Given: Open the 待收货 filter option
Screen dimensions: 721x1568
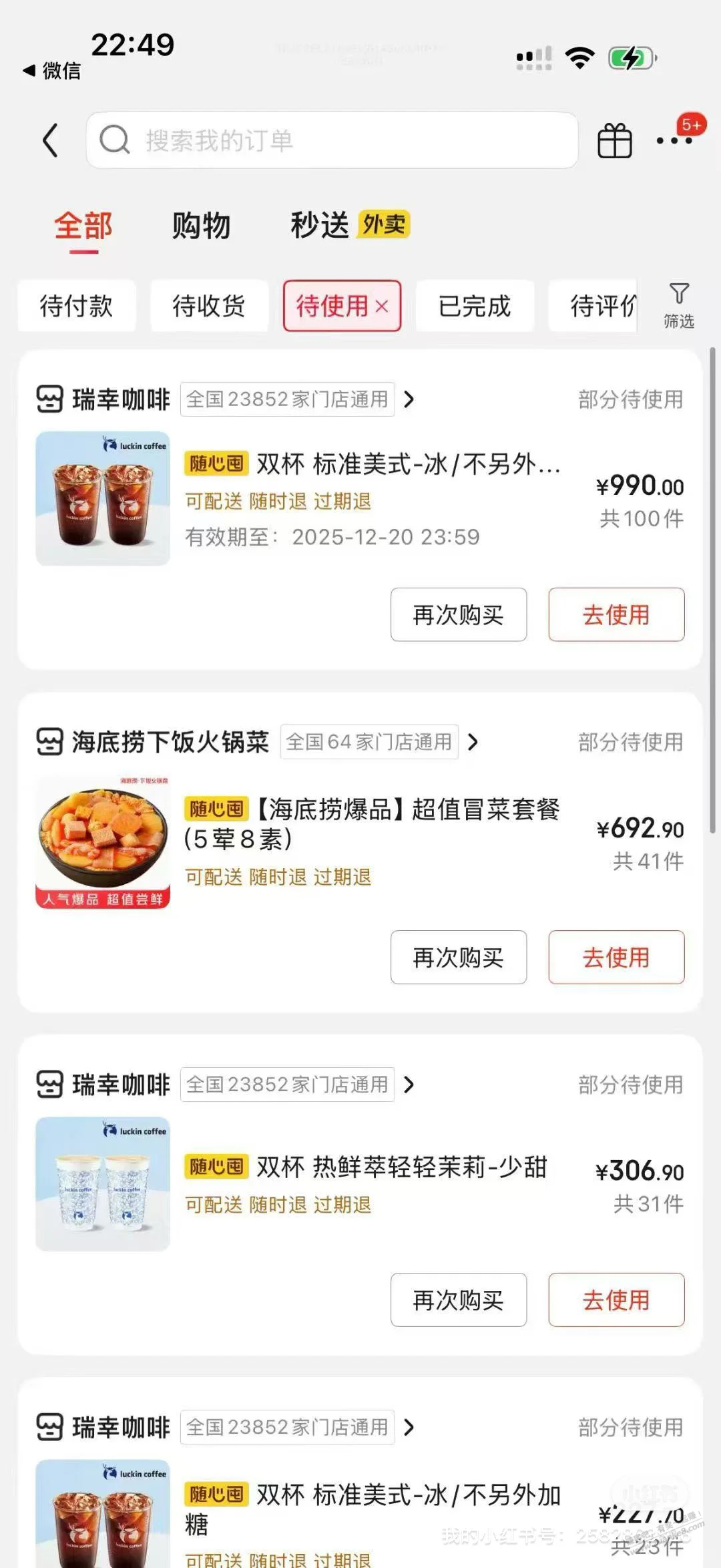Looking at the screenshot, I should 208,306.
